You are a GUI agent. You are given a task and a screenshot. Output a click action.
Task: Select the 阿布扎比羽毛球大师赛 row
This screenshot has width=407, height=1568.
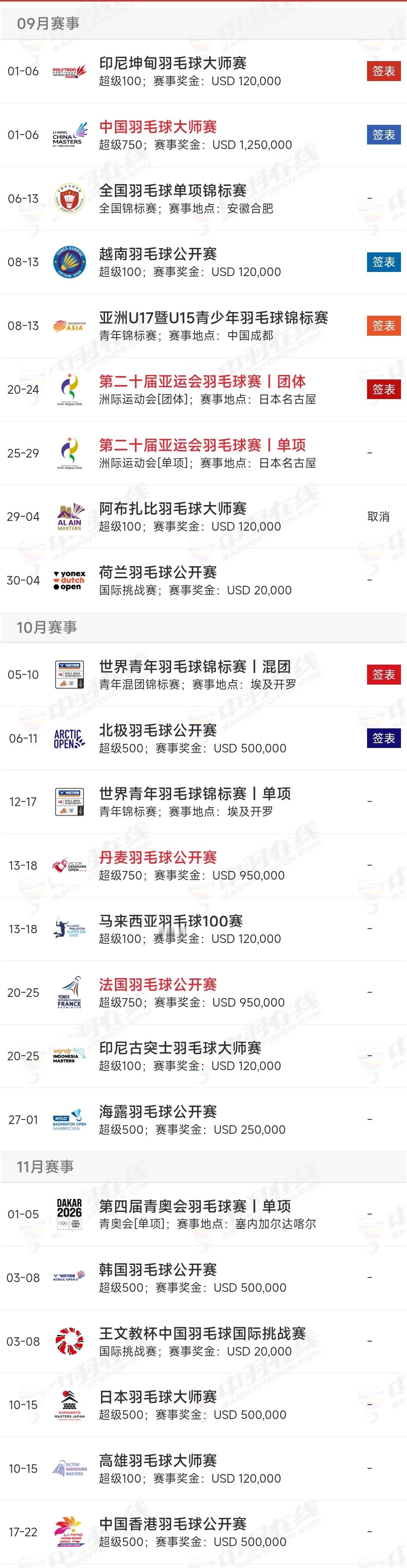pyautogui.click(x=203, y=516)
